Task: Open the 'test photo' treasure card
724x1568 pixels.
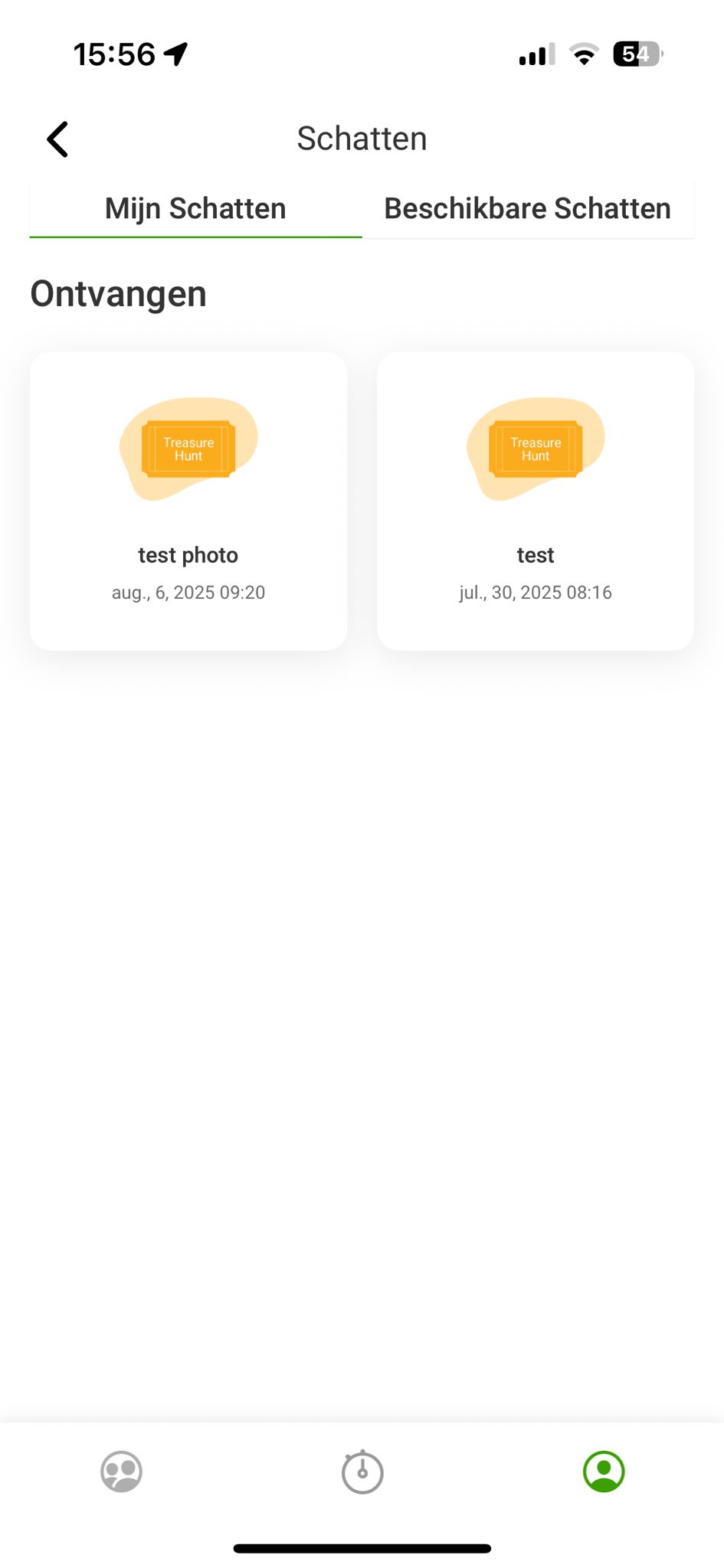Action: tap(188, 501)
